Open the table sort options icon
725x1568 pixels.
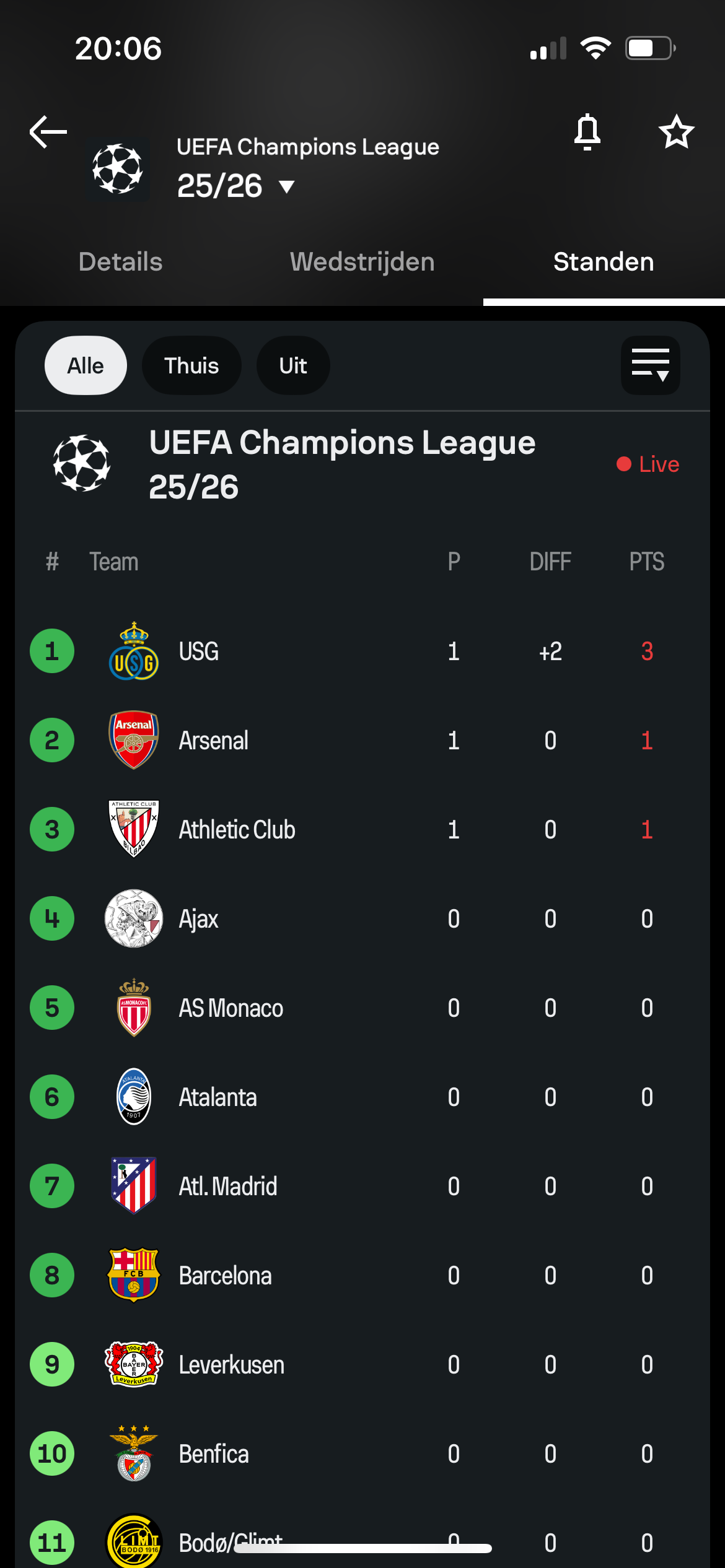651,365
